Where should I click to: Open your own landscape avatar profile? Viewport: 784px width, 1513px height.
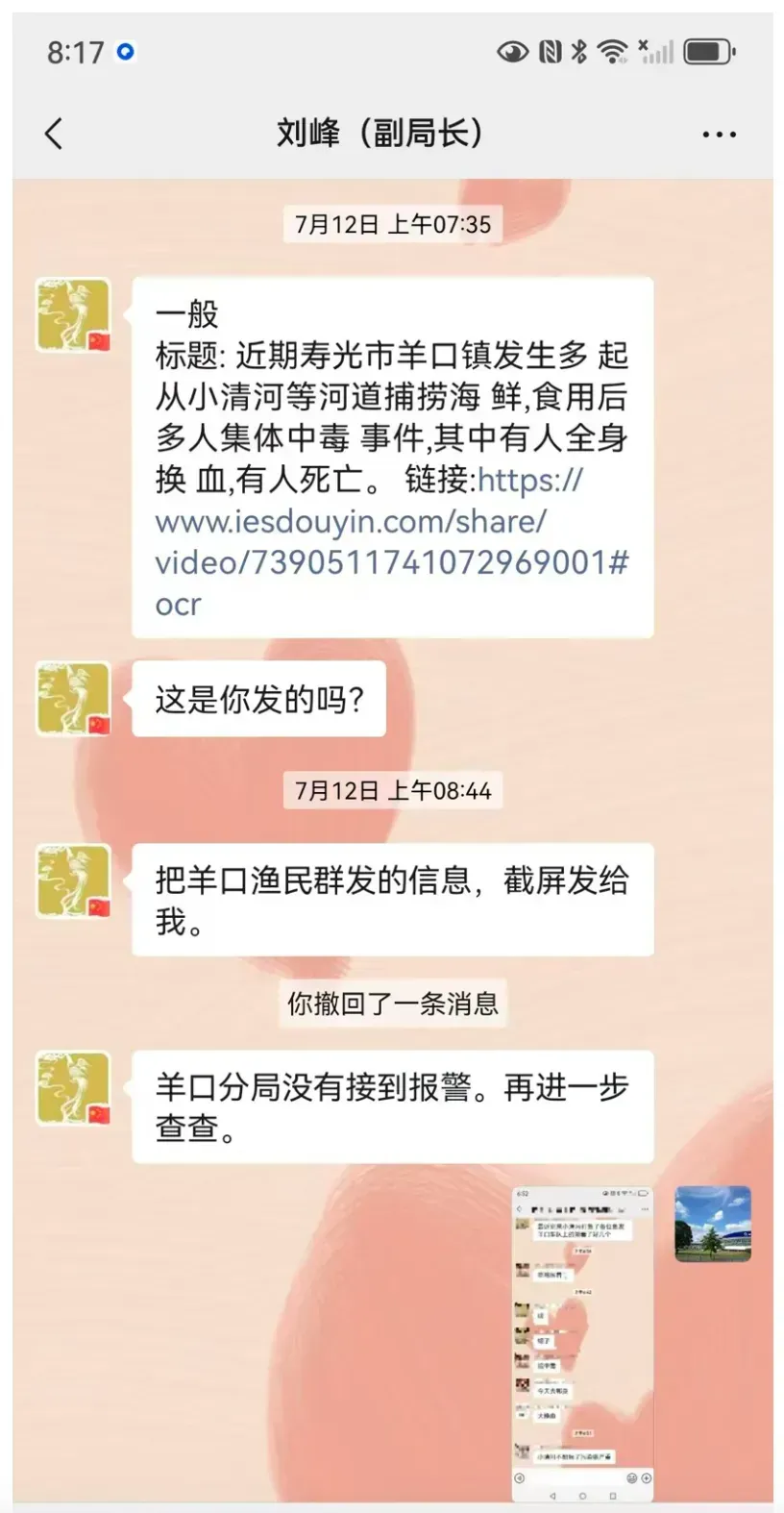(x=712, y=1223)
